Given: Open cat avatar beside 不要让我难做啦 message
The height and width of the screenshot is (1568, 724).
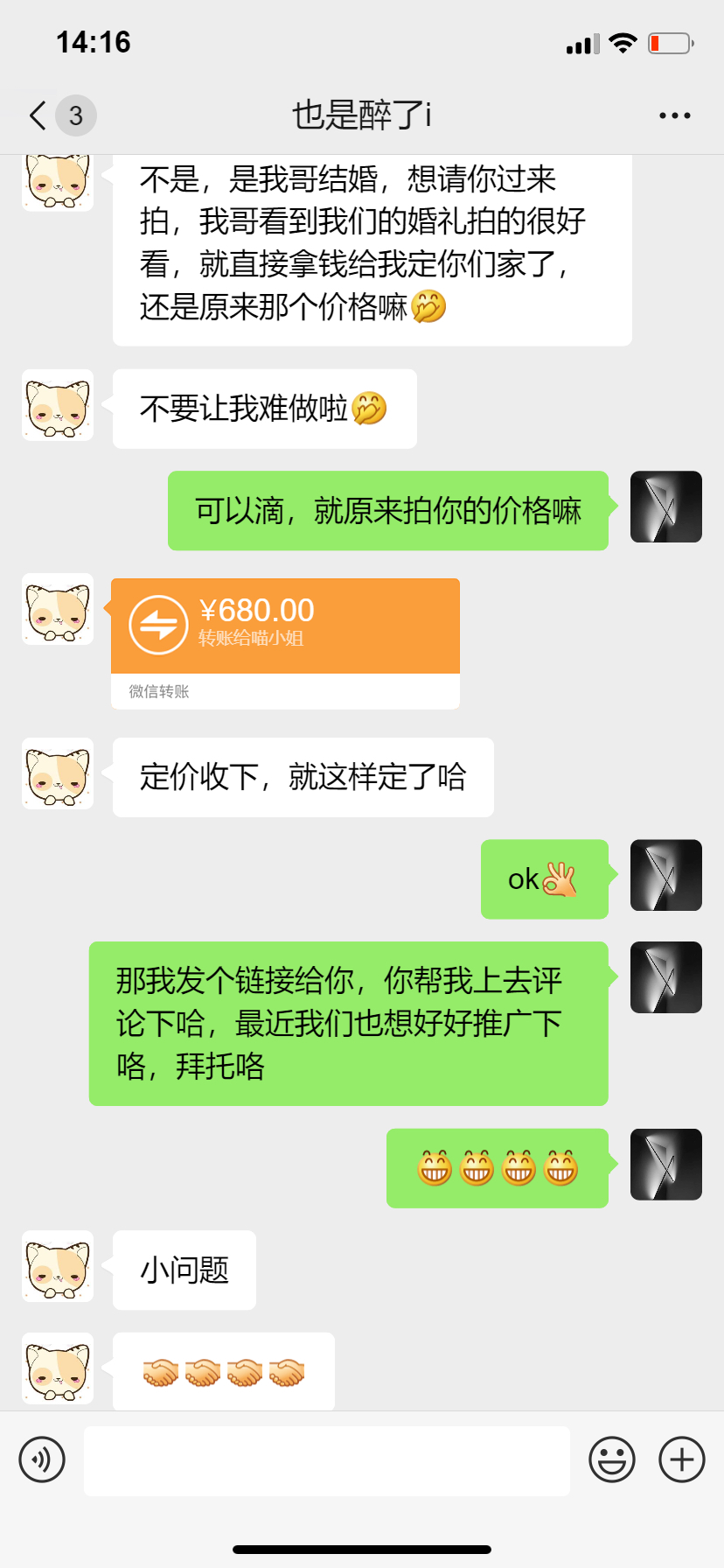Looking at the screenshot, I should [58, 405].
